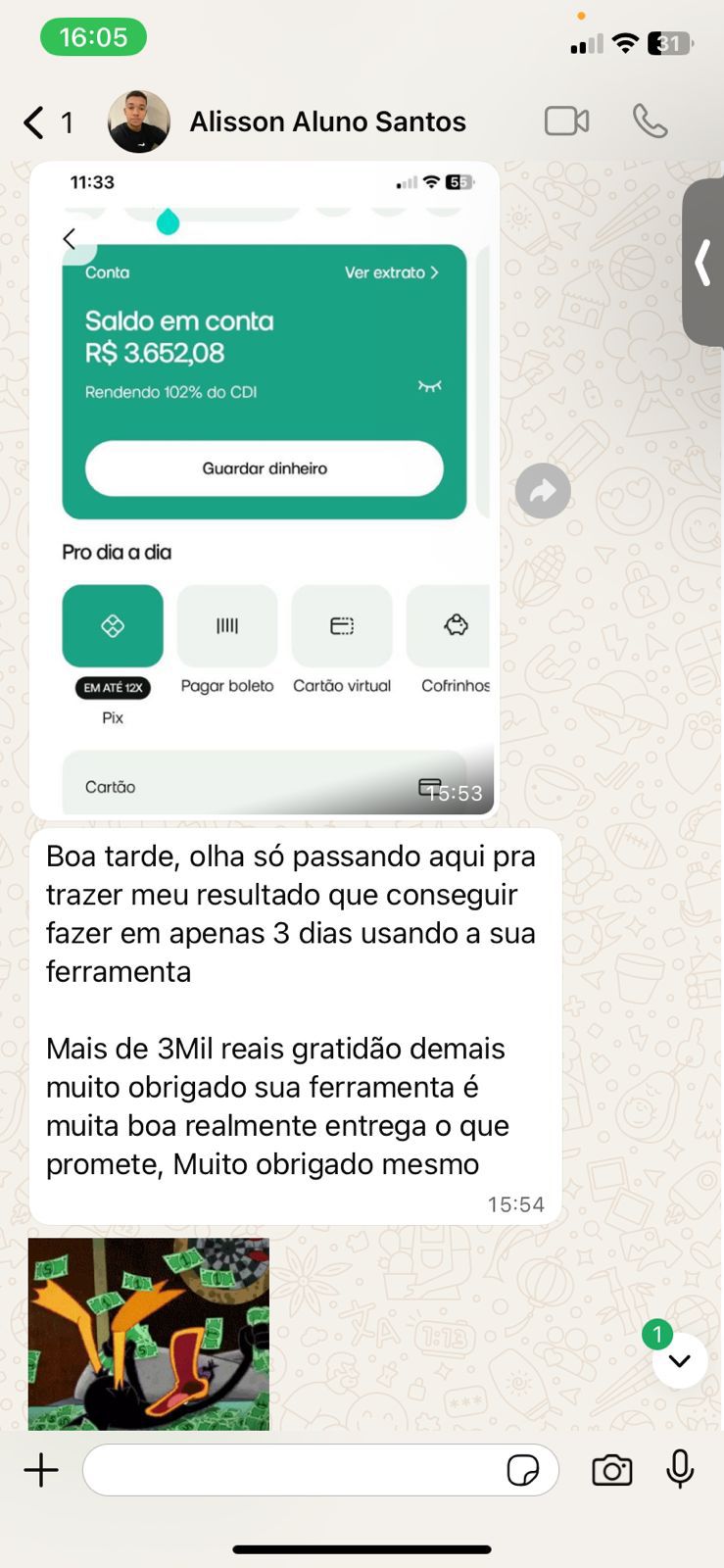
Task: Go back to the chat list
Action: tap(32, 120)
